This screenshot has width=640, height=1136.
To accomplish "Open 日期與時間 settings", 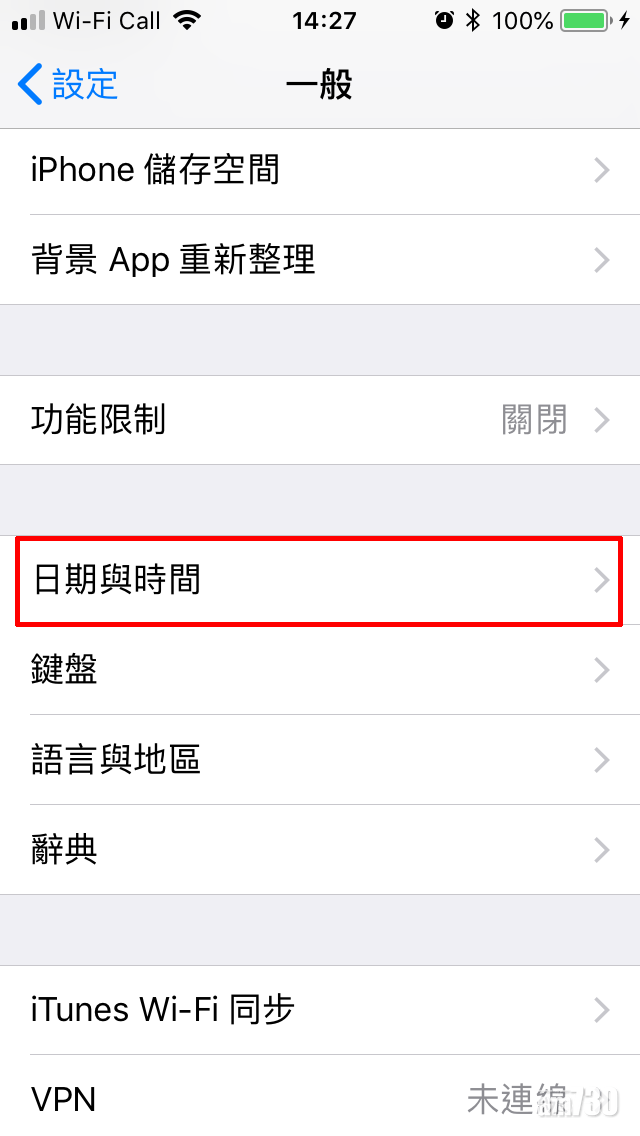I will [x=320, y=580].
